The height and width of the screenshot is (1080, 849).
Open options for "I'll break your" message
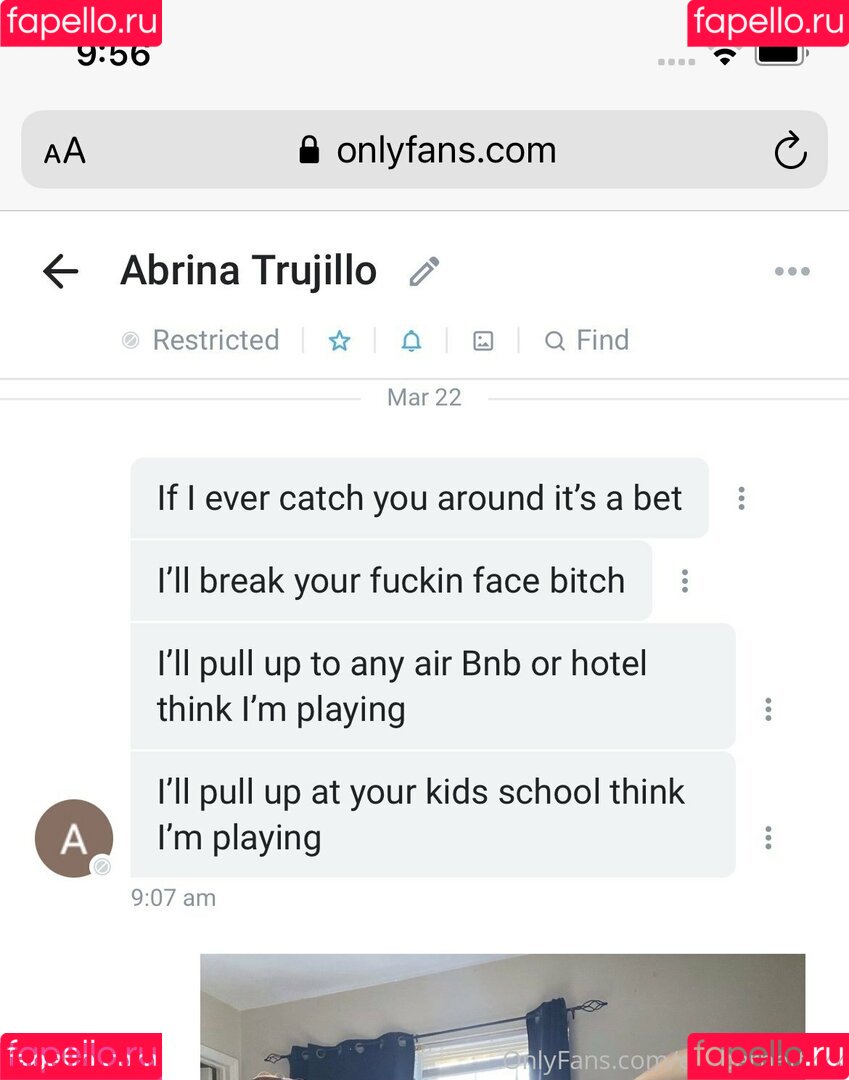[x=685, y=581]
